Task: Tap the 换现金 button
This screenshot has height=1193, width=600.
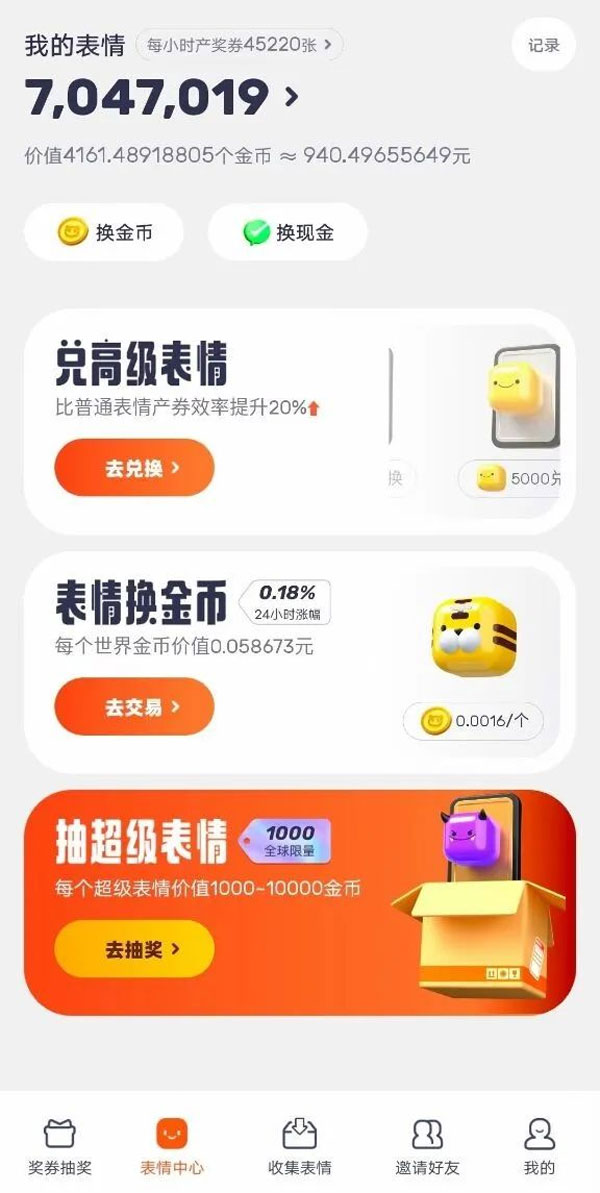Action: pos(288,233)
